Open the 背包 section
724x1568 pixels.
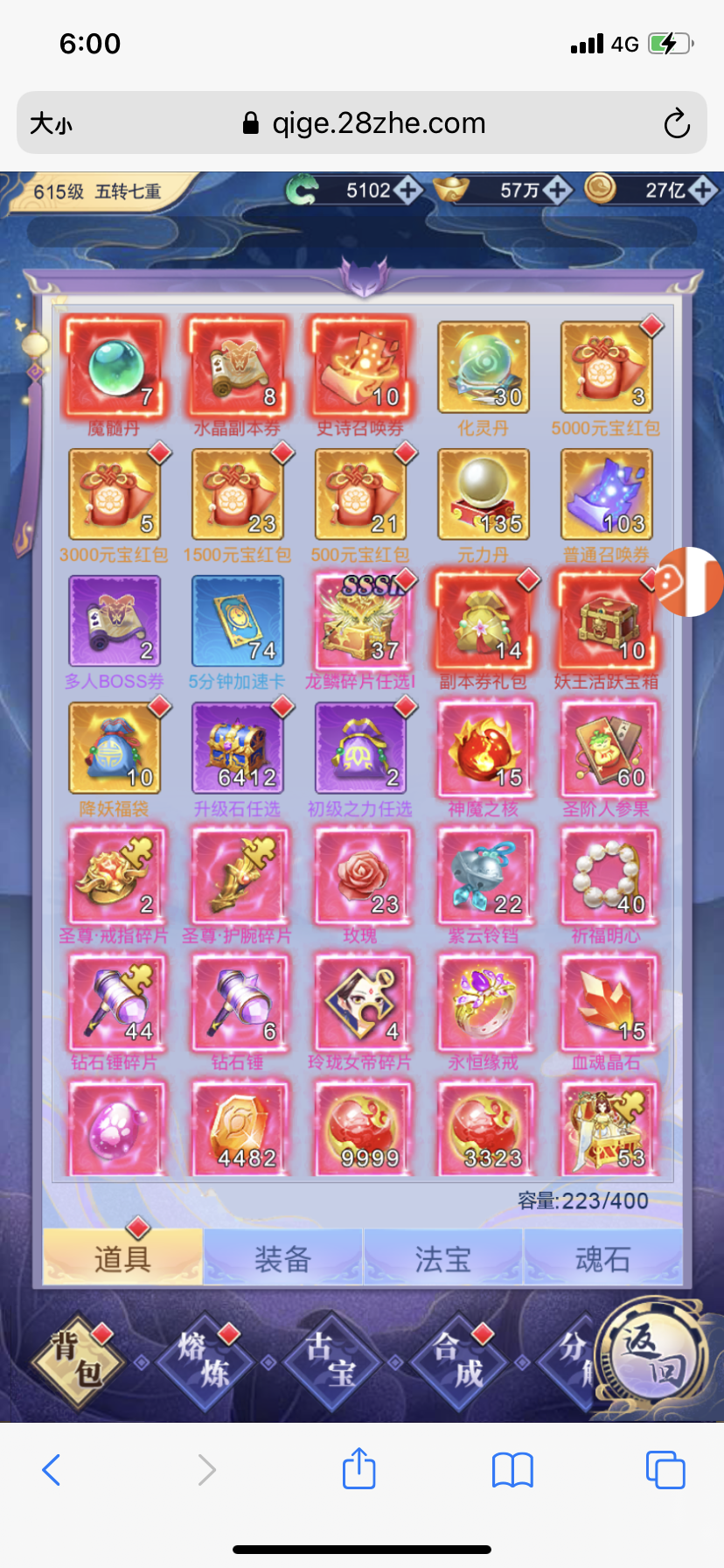pyautogui.click(x=77, y=1361)
